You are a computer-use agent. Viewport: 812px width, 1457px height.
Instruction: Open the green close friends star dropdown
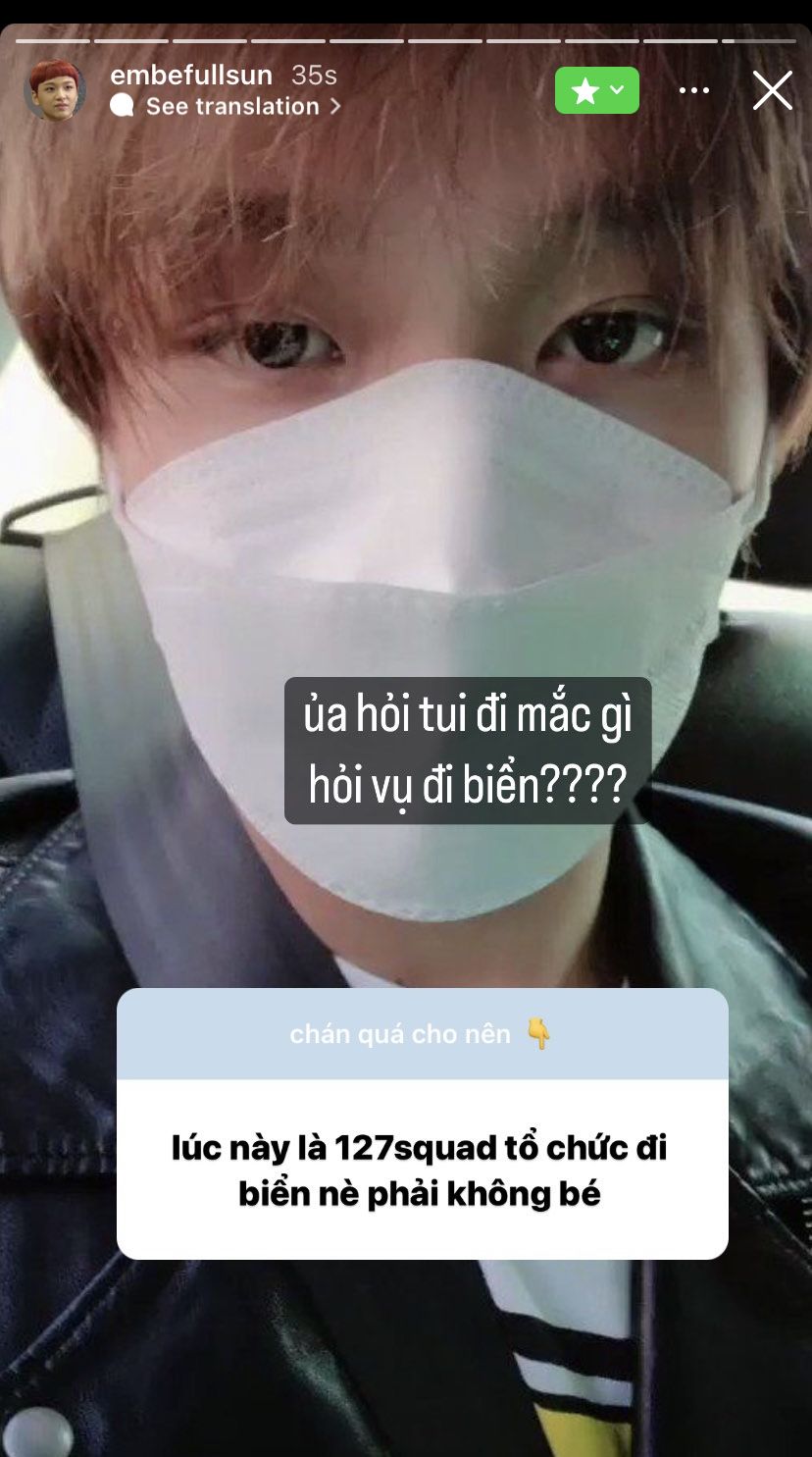pos(596,90)
